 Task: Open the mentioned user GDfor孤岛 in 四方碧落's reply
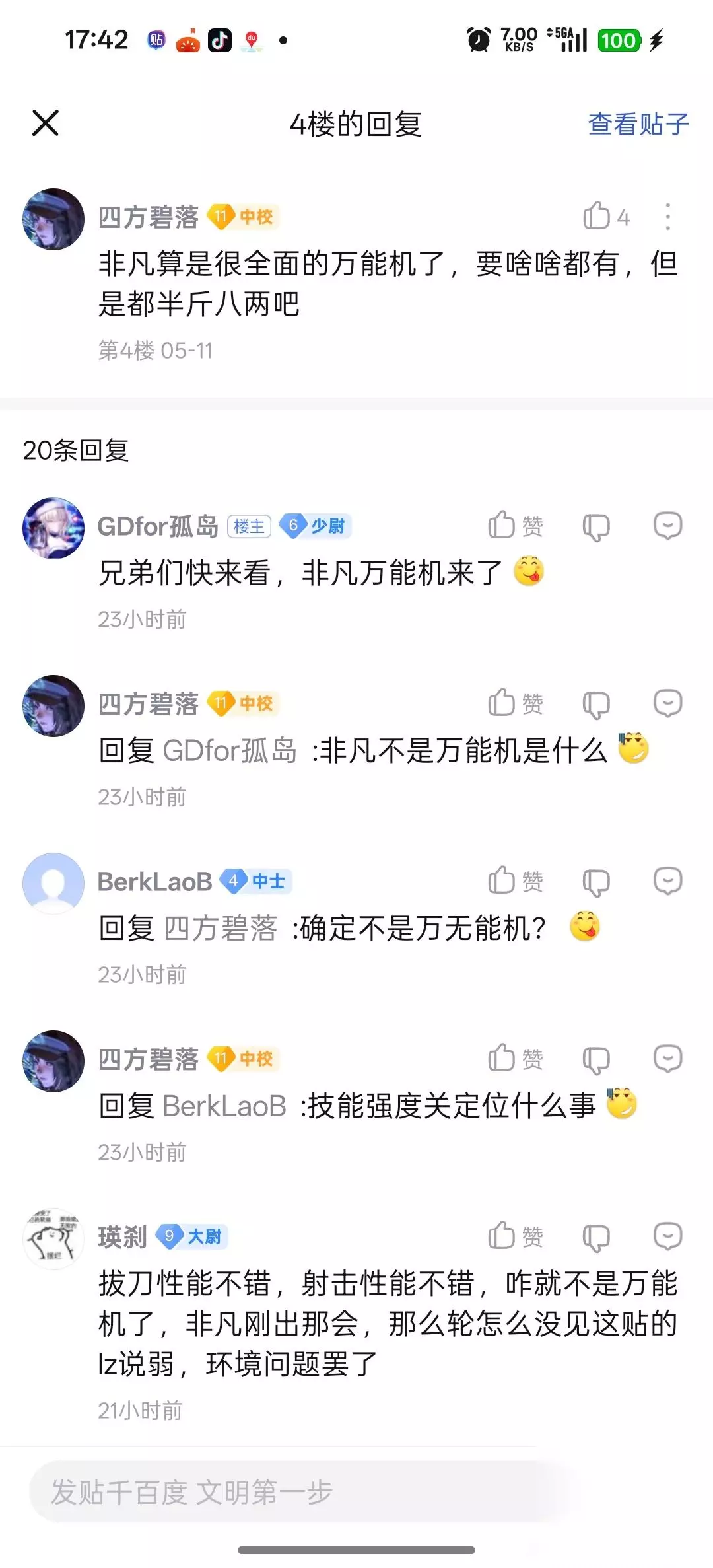[x=230, y=751]
